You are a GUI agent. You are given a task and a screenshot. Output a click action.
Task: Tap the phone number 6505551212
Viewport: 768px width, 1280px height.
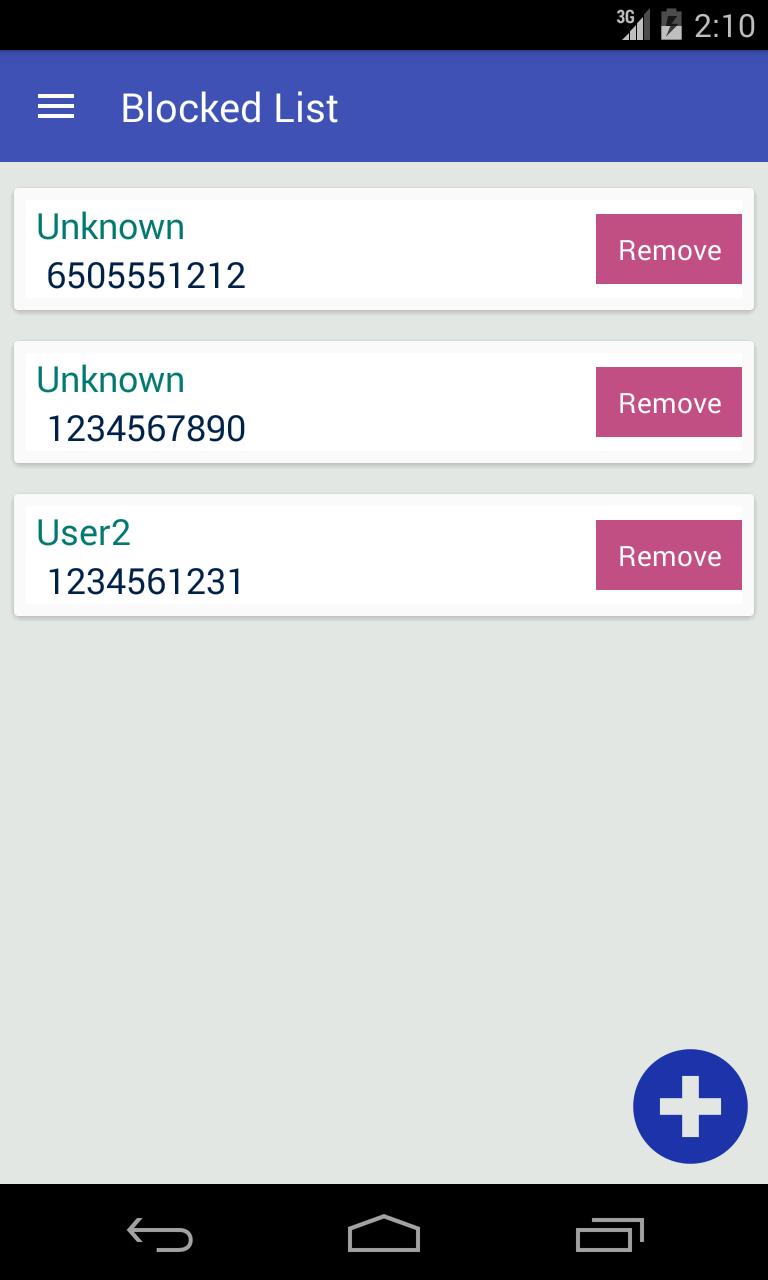(146, 275)
